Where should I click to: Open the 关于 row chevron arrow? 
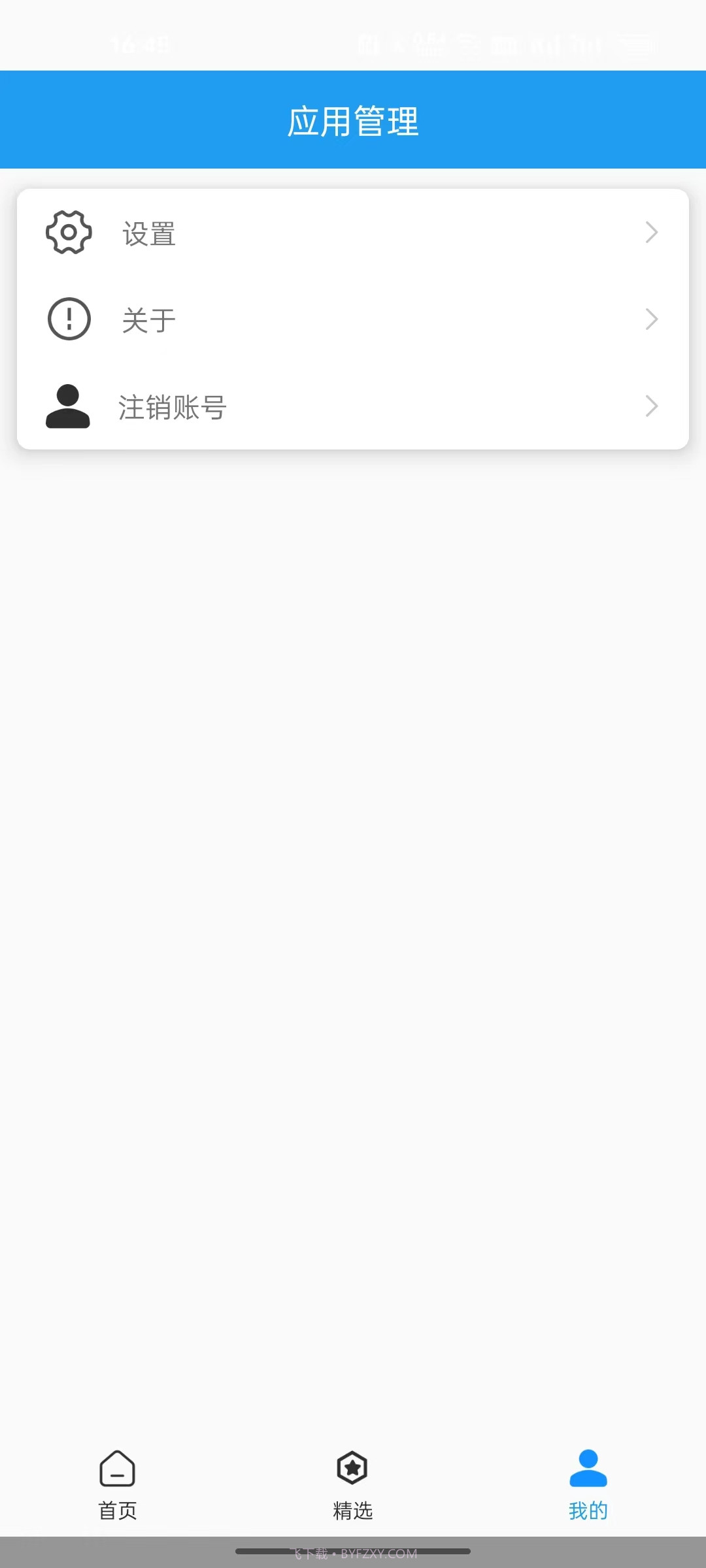click(651, 319)
